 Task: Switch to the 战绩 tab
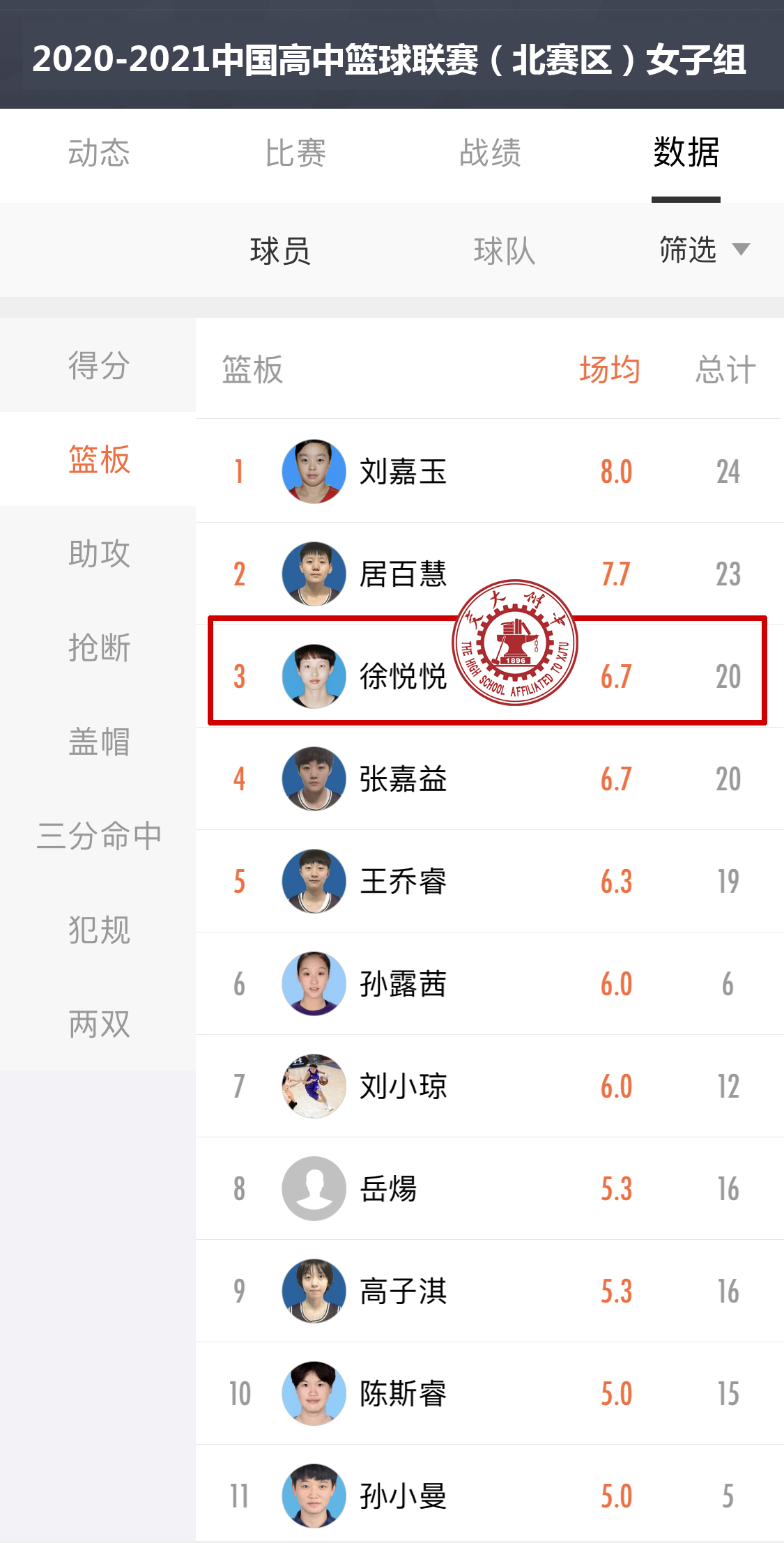pos(490,153)
